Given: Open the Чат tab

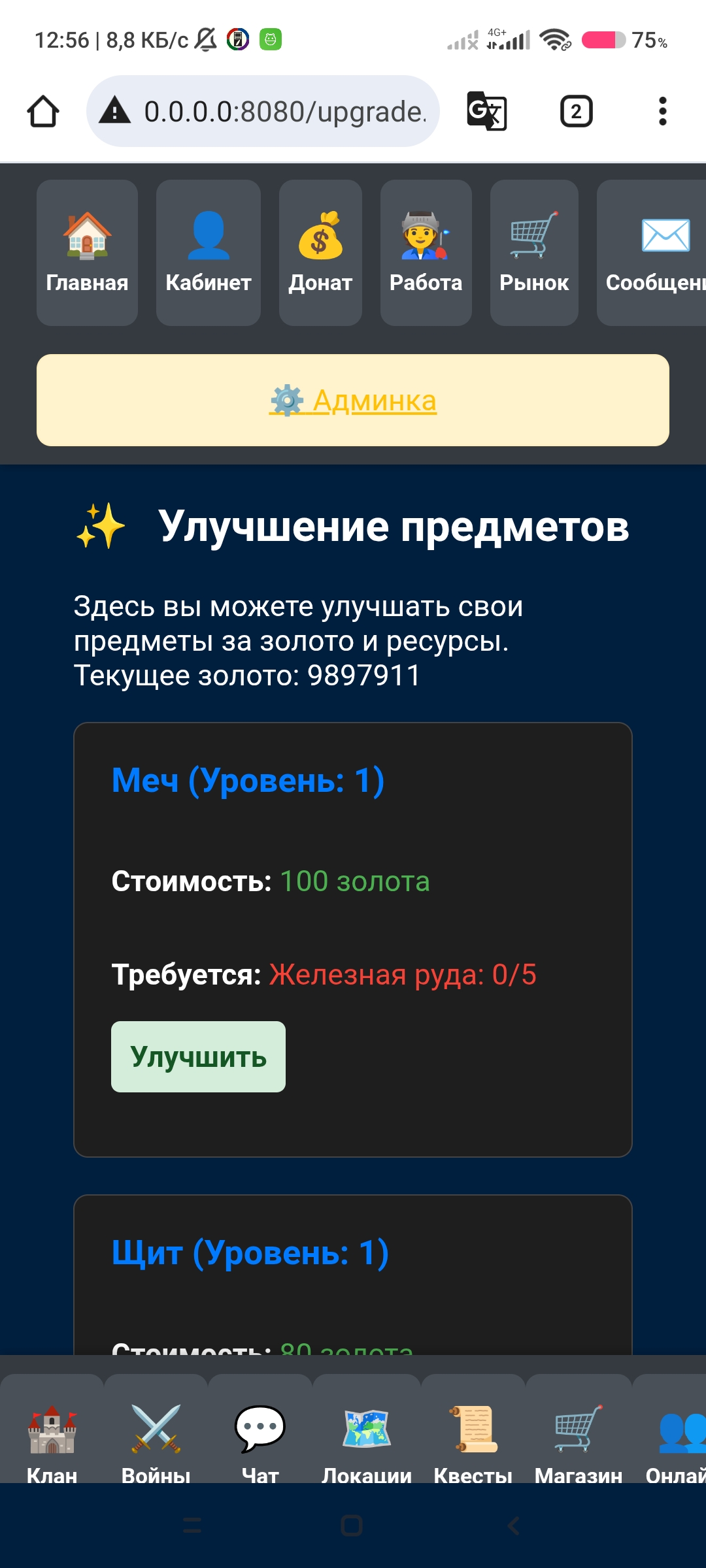Looking at the screenshot, I should click(x=260, y=1437).
